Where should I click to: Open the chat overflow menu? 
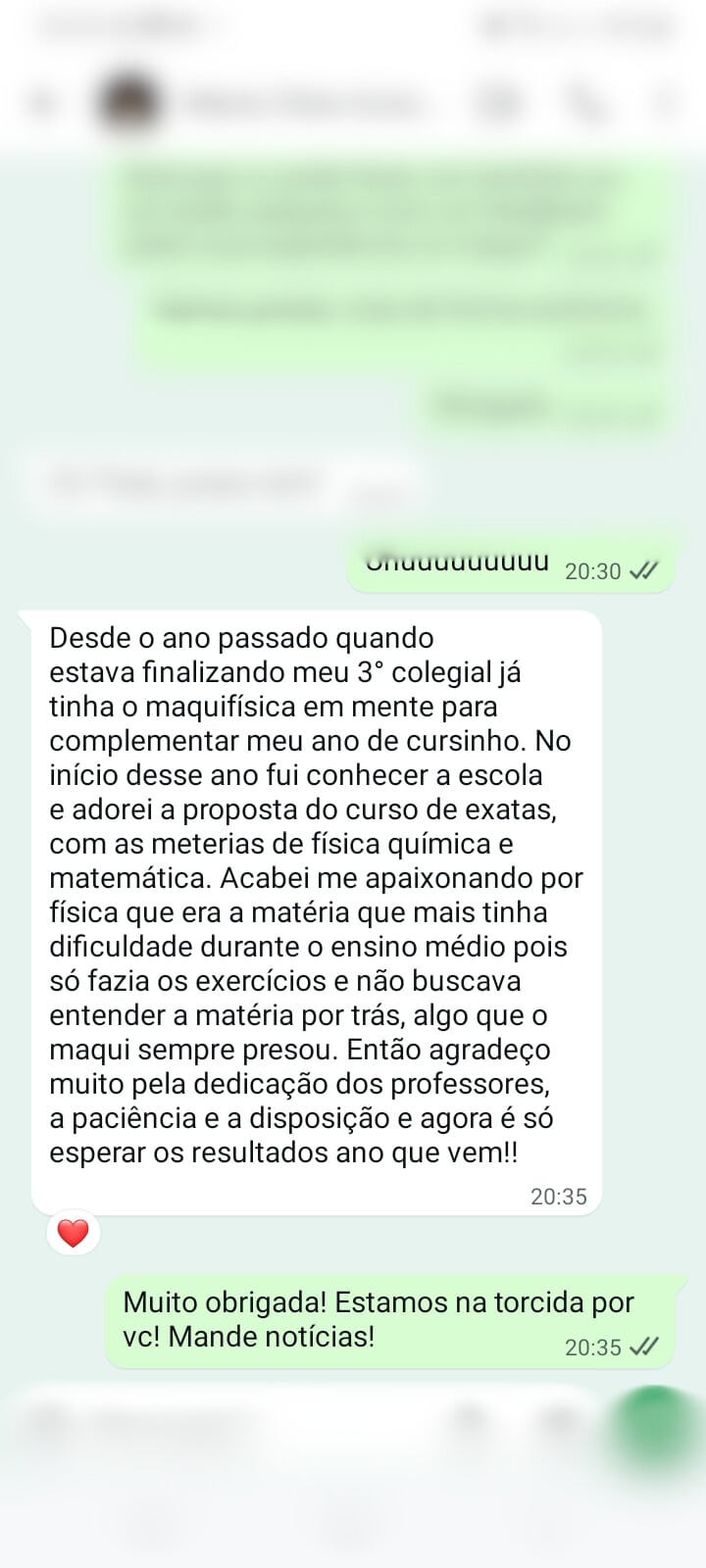(x=667, y=103)
